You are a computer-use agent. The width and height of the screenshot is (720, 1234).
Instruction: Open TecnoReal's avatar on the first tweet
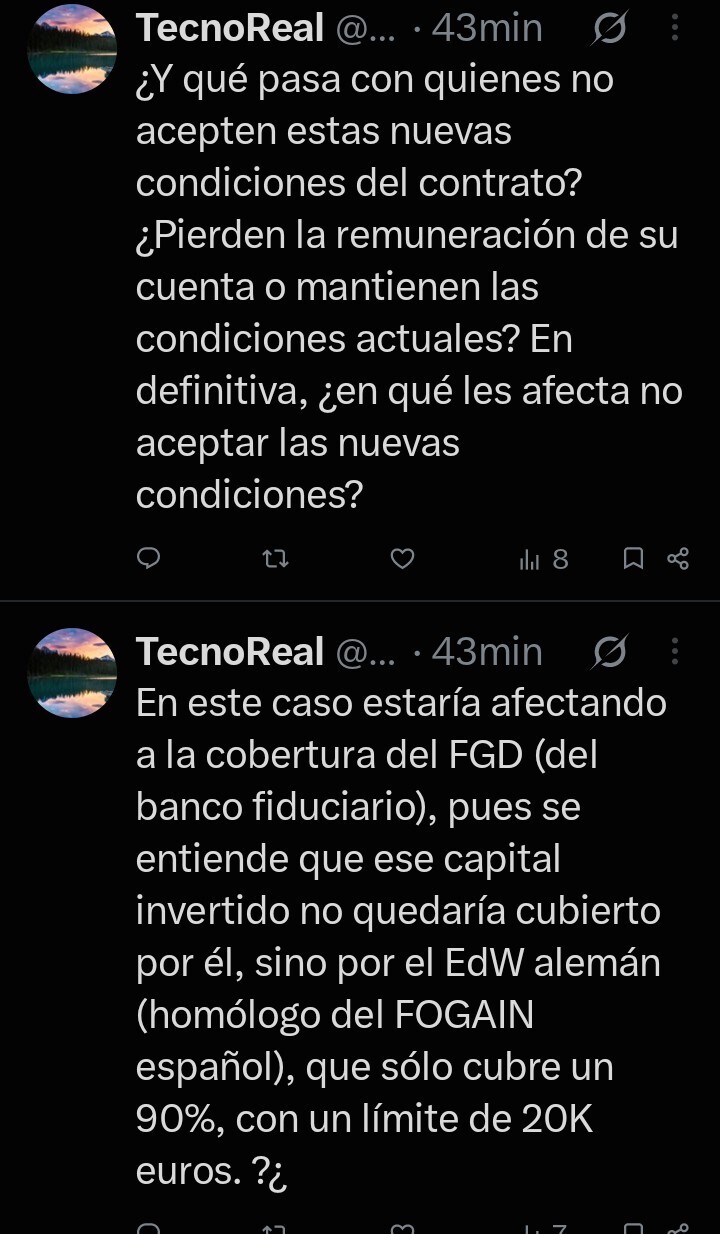pos(72,49)
